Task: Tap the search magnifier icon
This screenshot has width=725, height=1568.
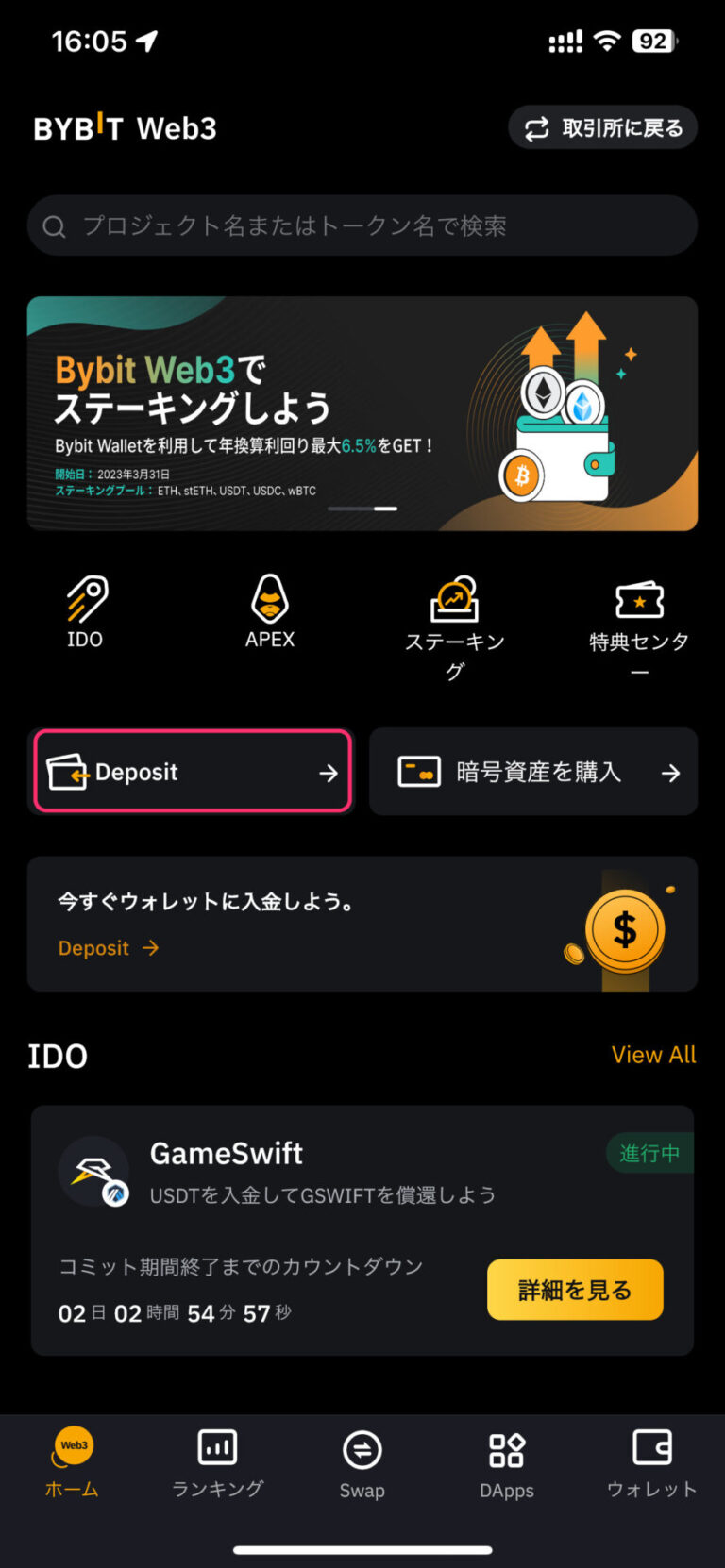Action: pyautogui.click(x=54, y=225)
